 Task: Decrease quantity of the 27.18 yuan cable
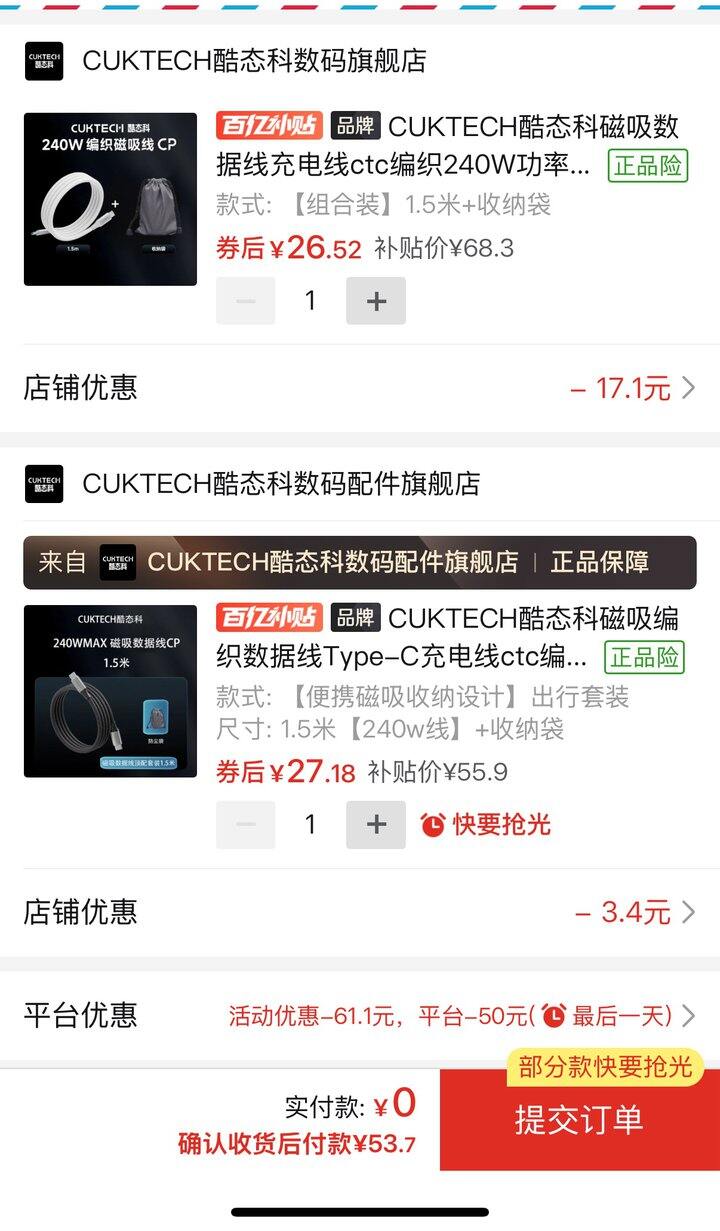click(246, 825)
